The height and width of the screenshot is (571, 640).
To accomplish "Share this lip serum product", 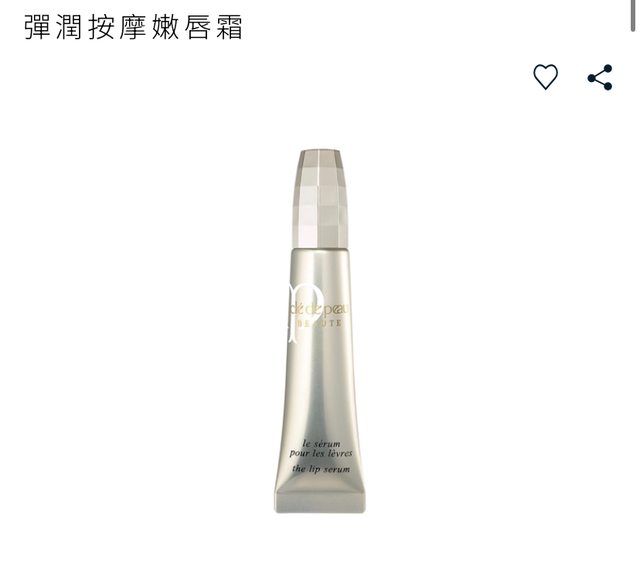I will click(x=599, y=77).
